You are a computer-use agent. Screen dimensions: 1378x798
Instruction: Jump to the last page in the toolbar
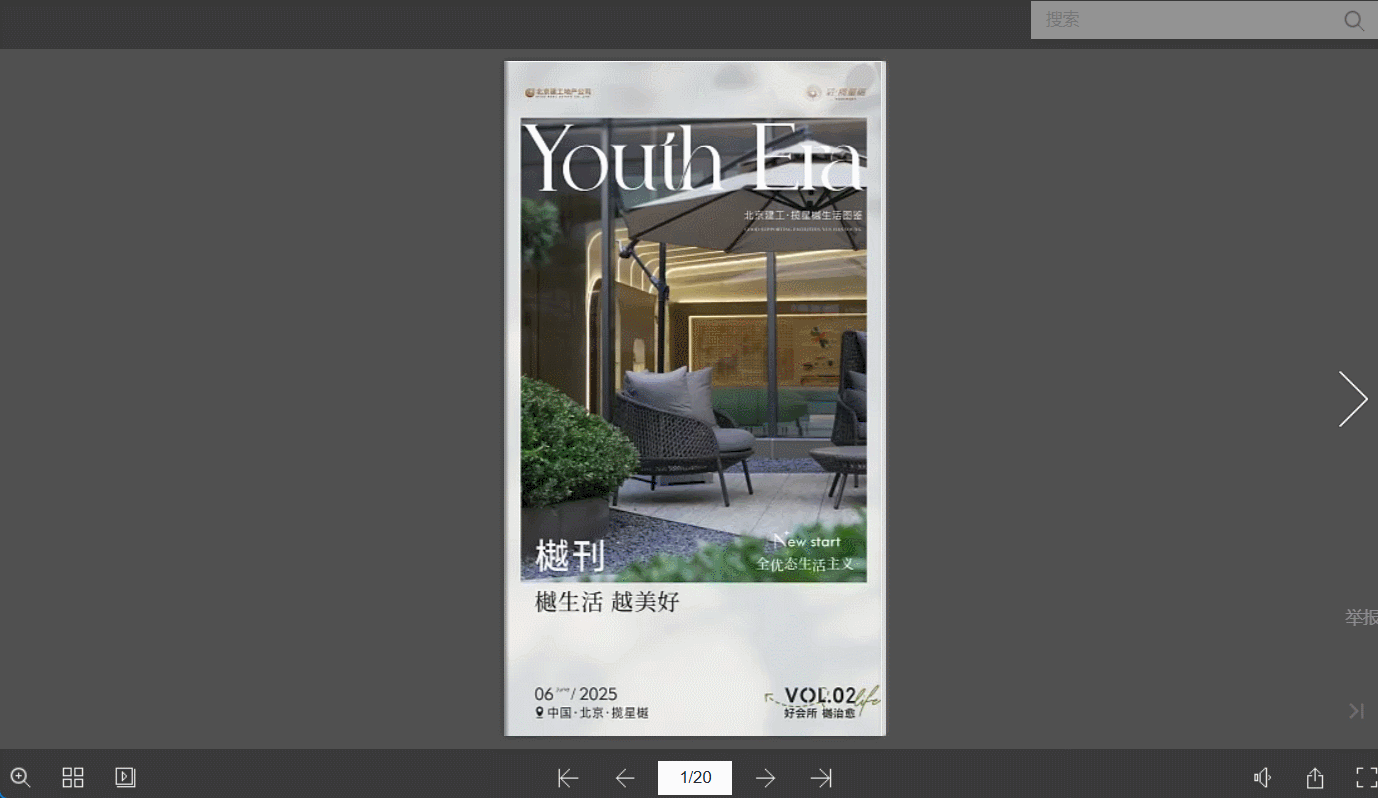click(821, 778)
